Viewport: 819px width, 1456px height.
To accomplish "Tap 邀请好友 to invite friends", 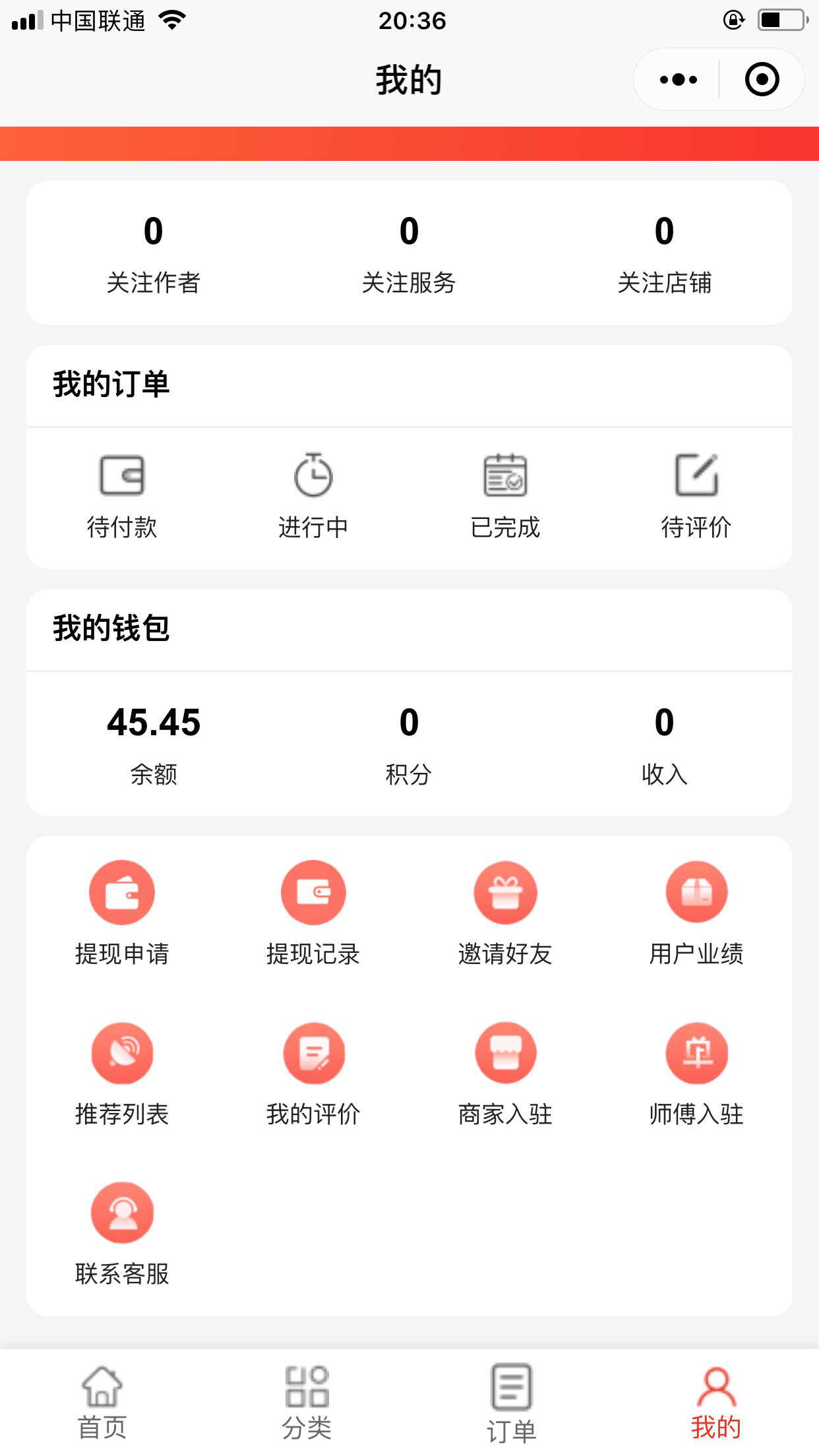I will 505,913.
